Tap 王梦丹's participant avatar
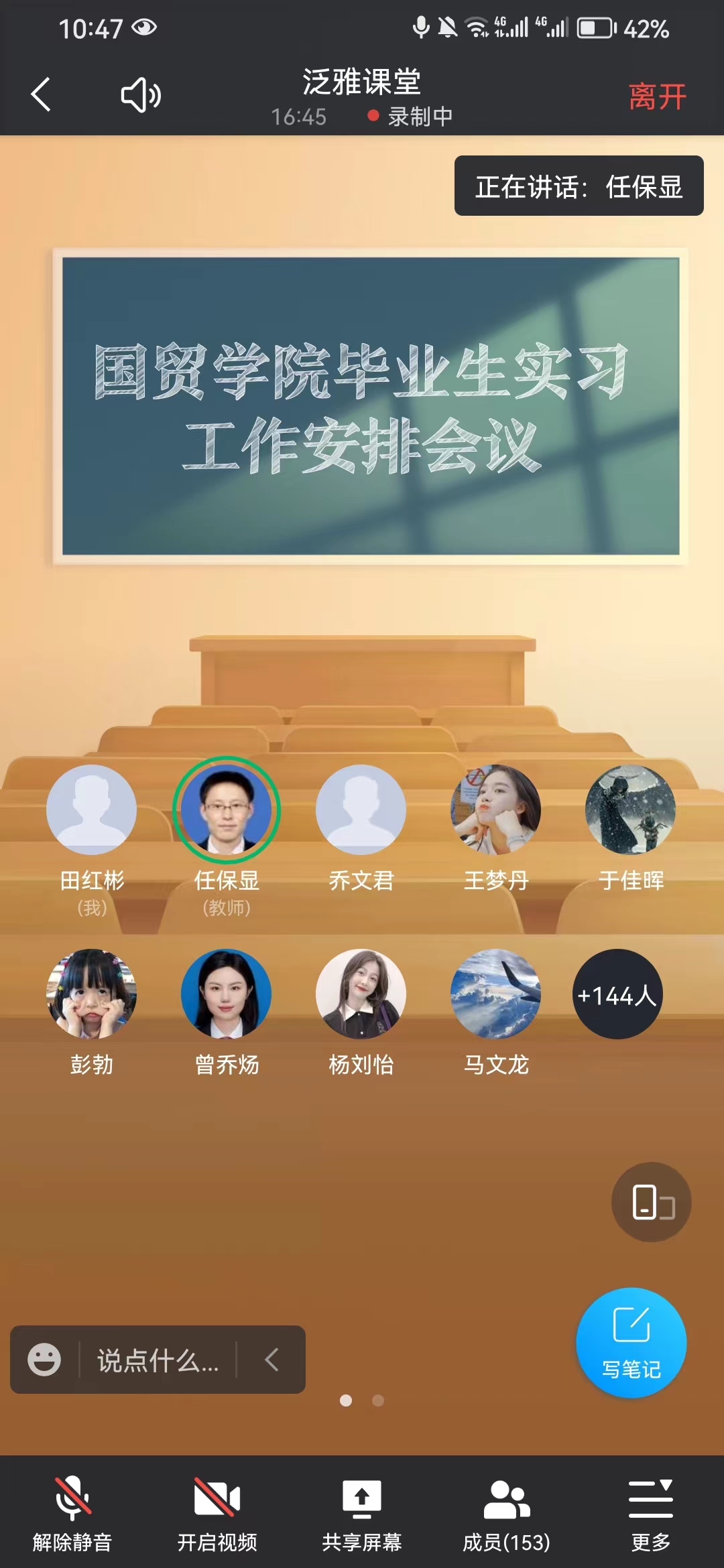This screenshot has height=1568, width=724. 495,809
